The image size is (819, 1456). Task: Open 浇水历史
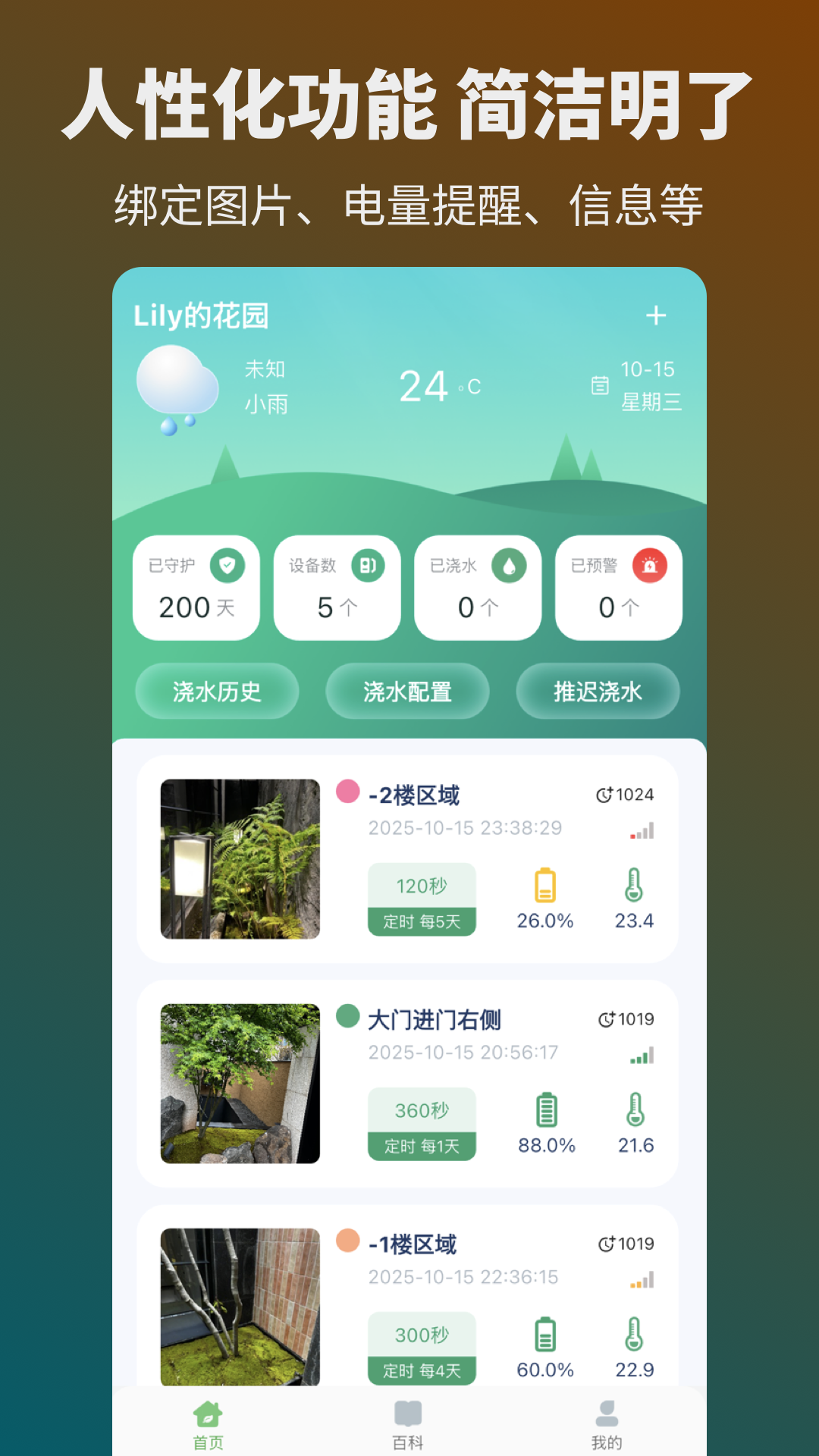(x=216, y=691)
